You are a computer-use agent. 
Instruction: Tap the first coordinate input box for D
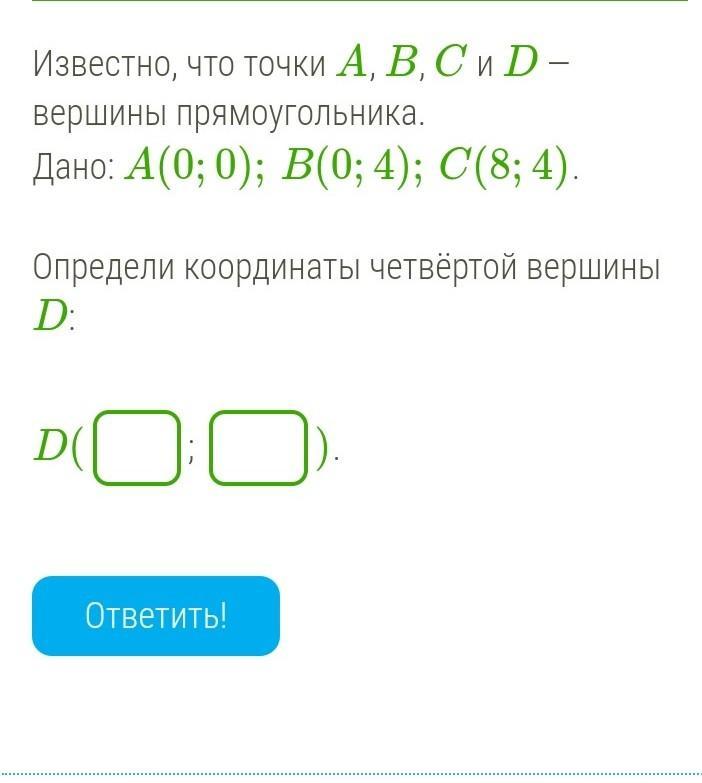click(x=137, y=447)
